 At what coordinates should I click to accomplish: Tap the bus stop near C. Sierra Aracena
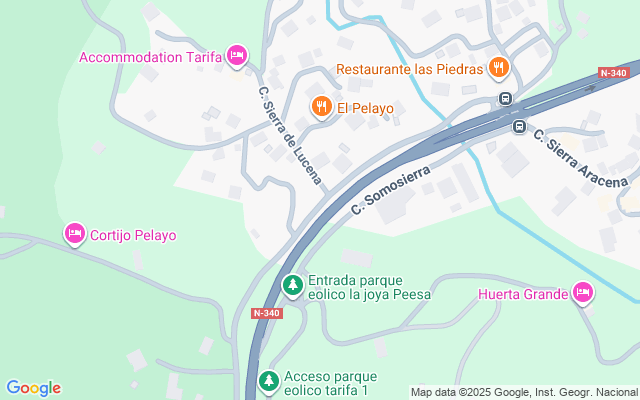point(519,126)
